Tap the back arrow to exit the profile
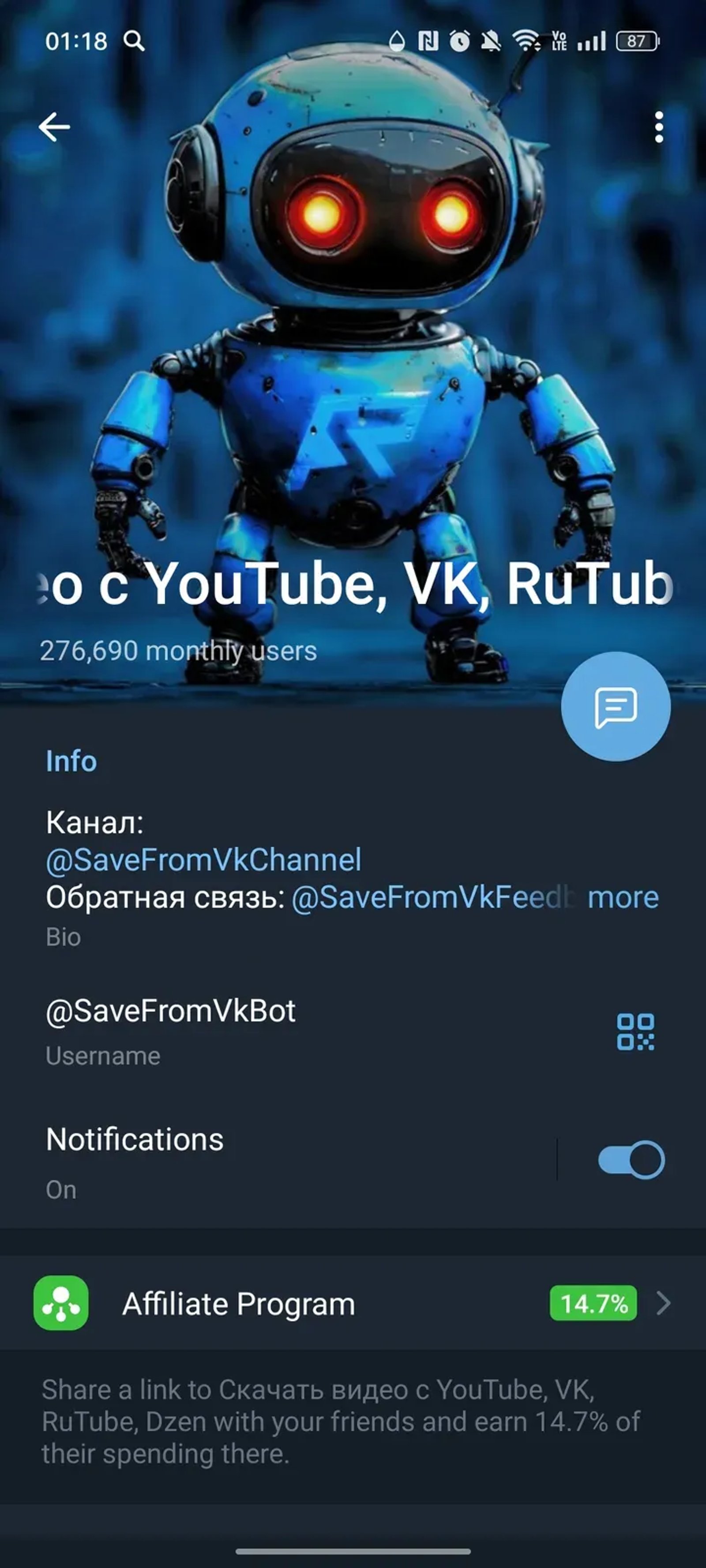The width and height of the screenshot is (706, 1568). (55, 127)
